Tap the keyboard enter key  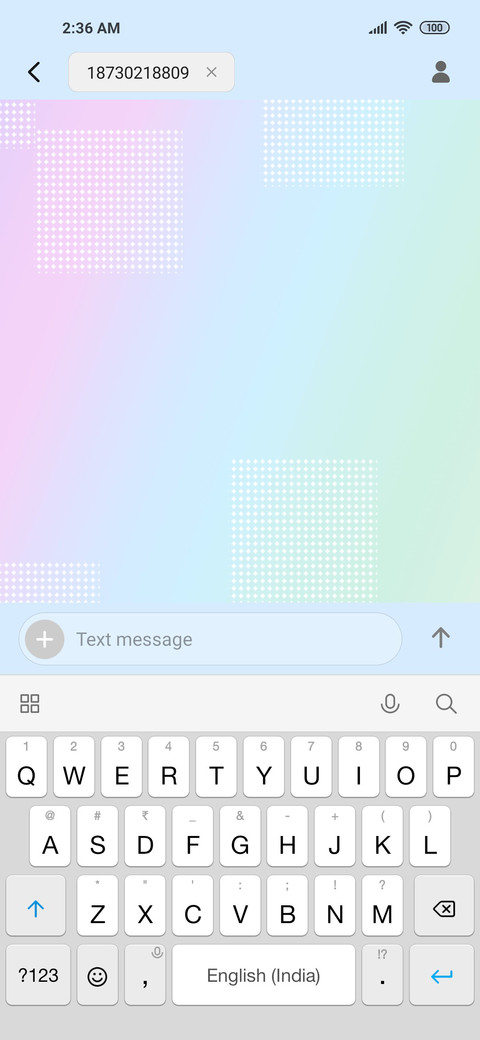[x=442, y=975]
